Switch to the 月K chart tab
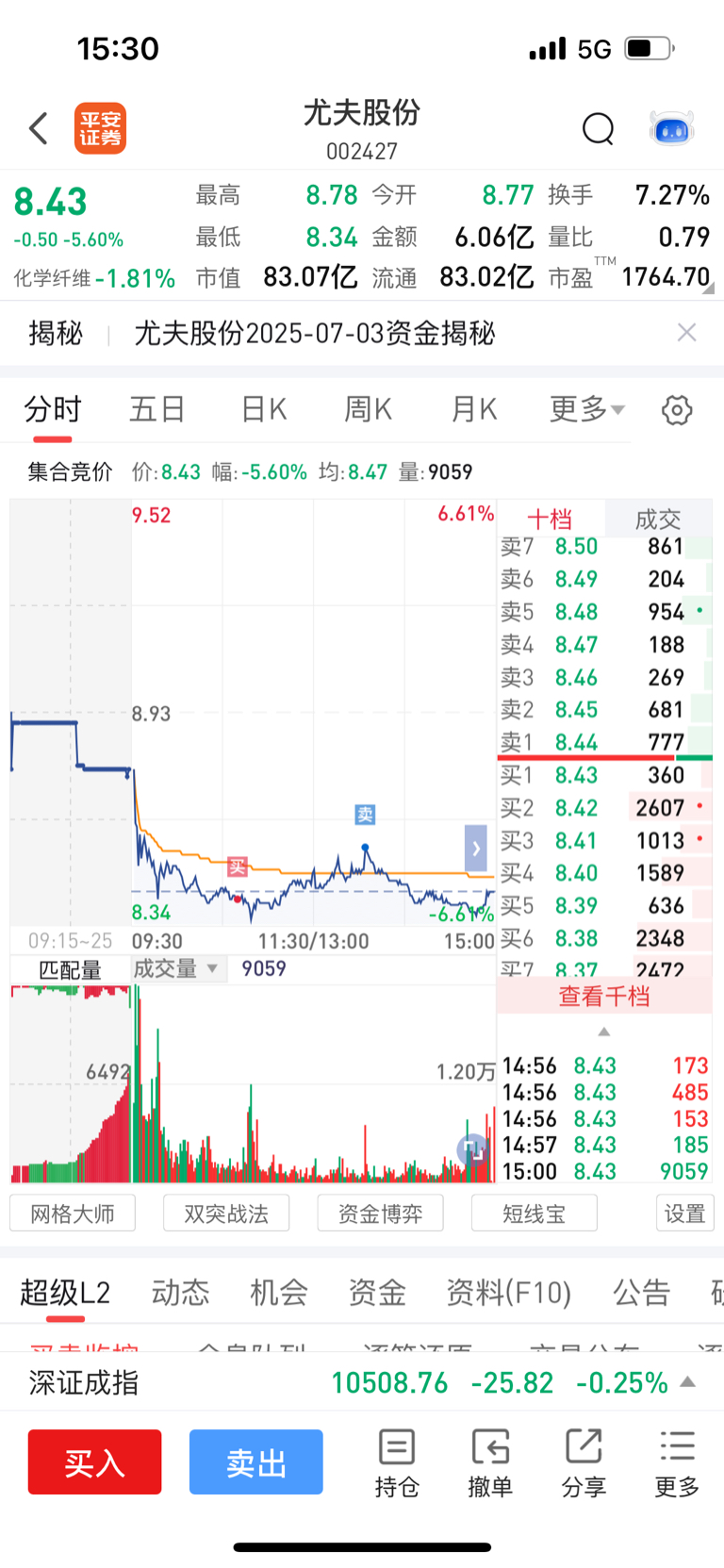The height and width of the screenshot is (1568, 724). tap(473, 410)
